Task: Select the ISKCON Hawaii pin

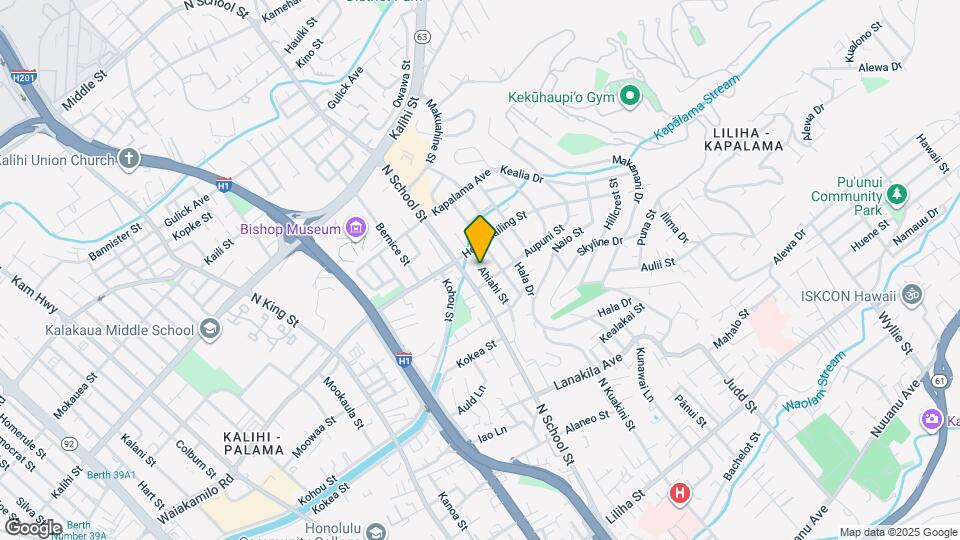Action: coord(910,294)
